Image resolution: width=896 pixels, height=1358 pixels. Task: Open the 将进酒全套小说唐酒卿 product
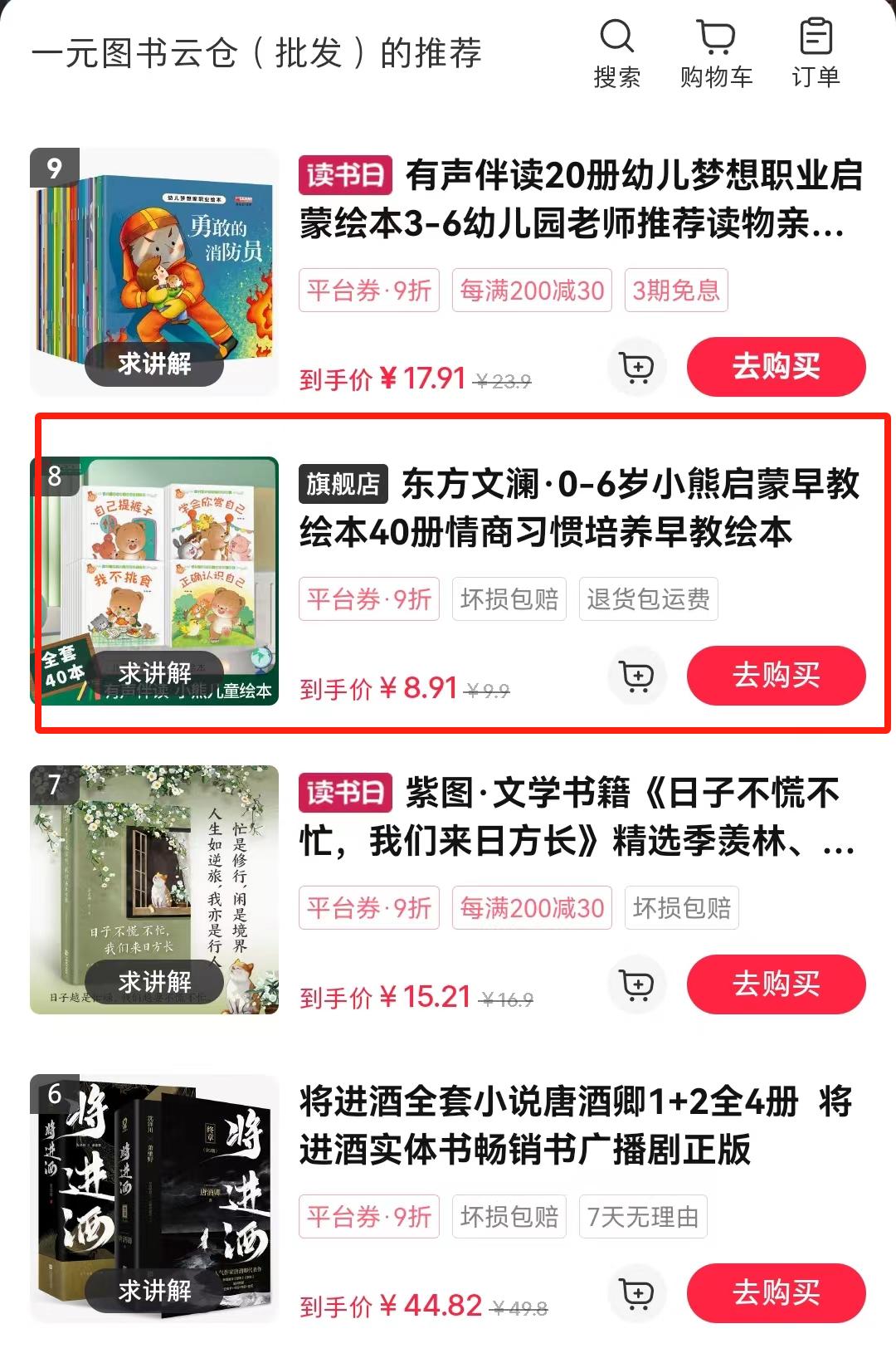[x=572, y=1126]
